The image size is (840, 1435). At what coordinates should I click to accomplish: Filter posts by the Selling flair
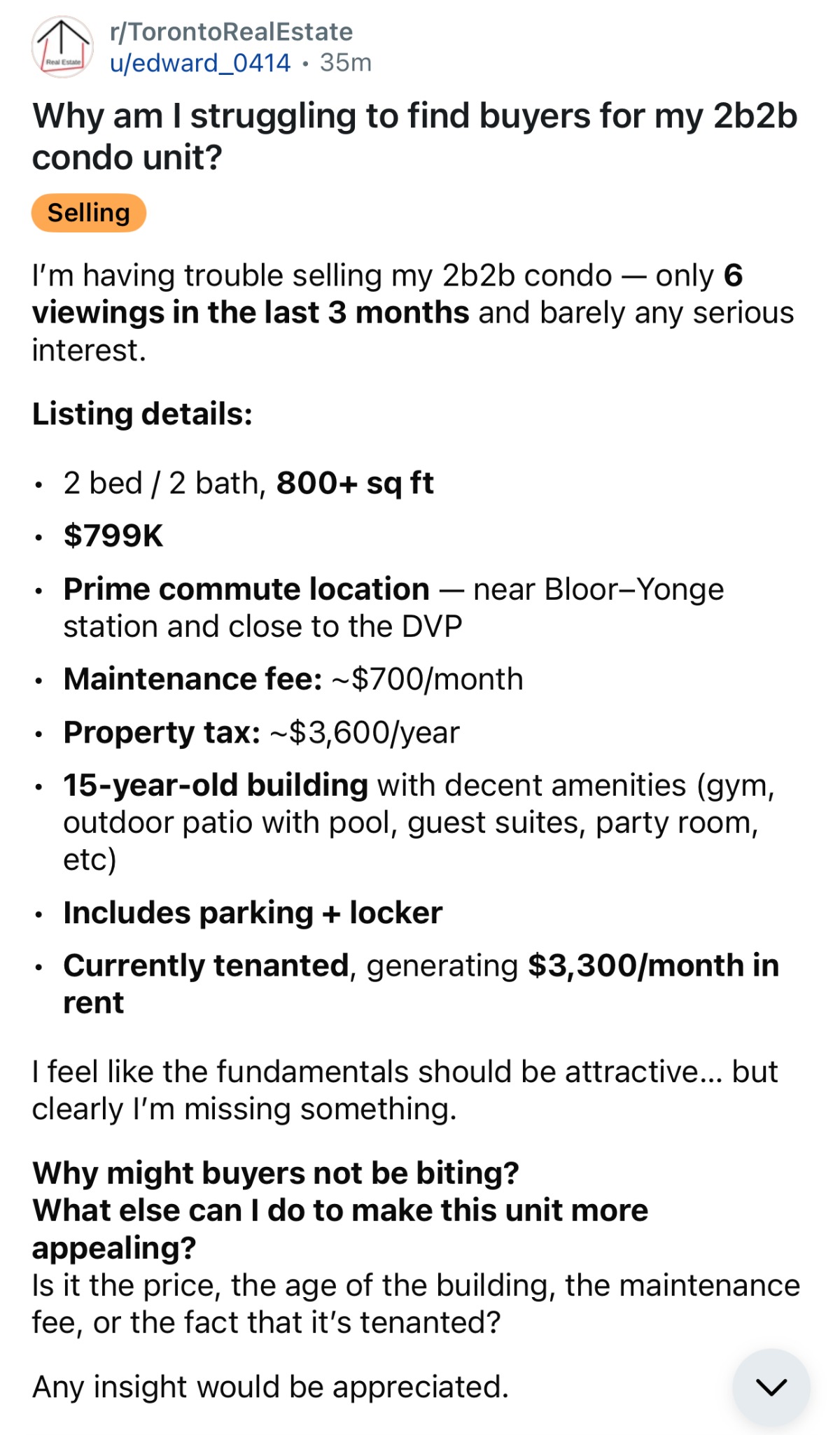(89, 213)
